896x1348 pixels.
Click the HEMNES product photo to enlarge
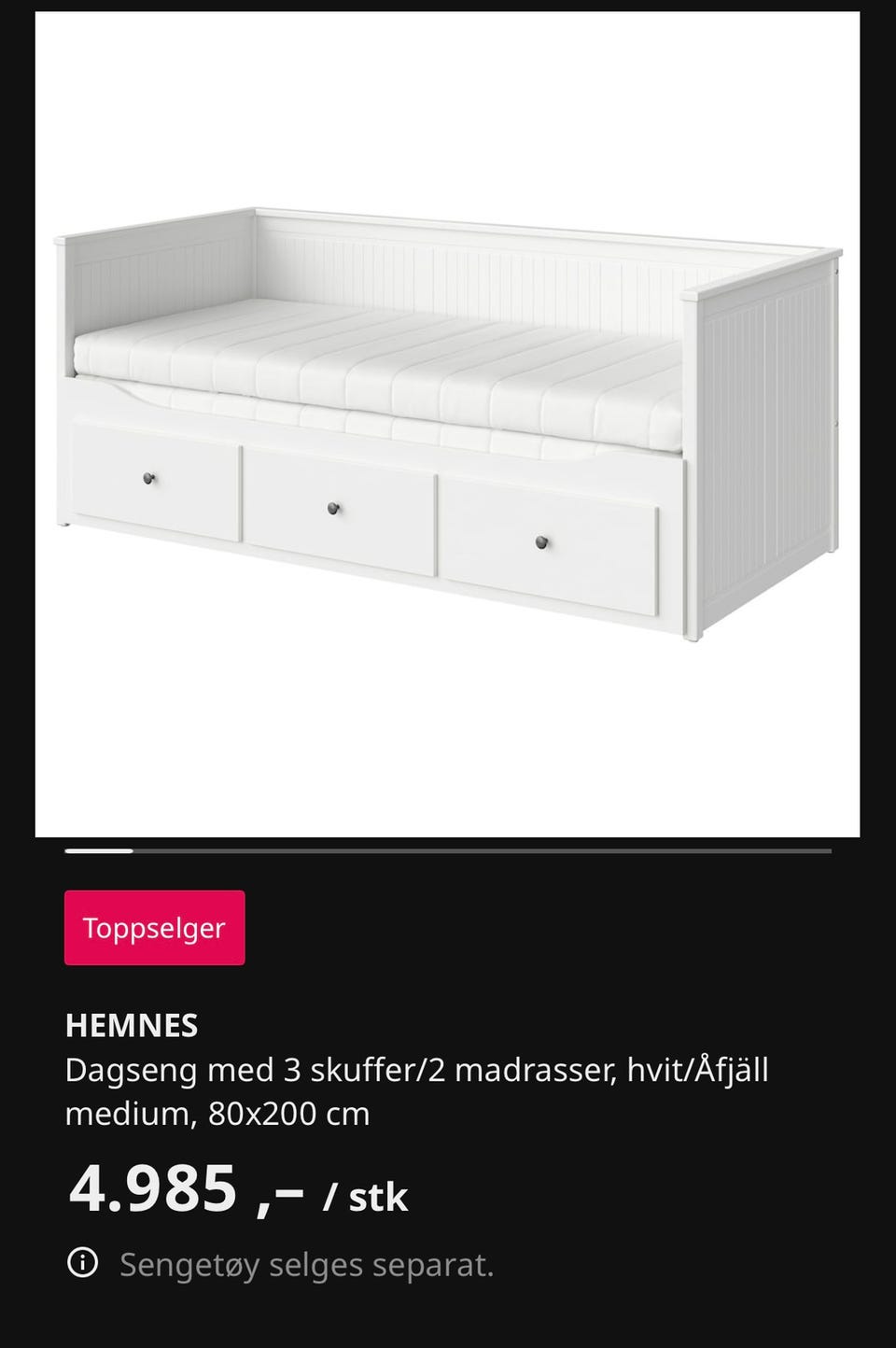click(448, 420)
